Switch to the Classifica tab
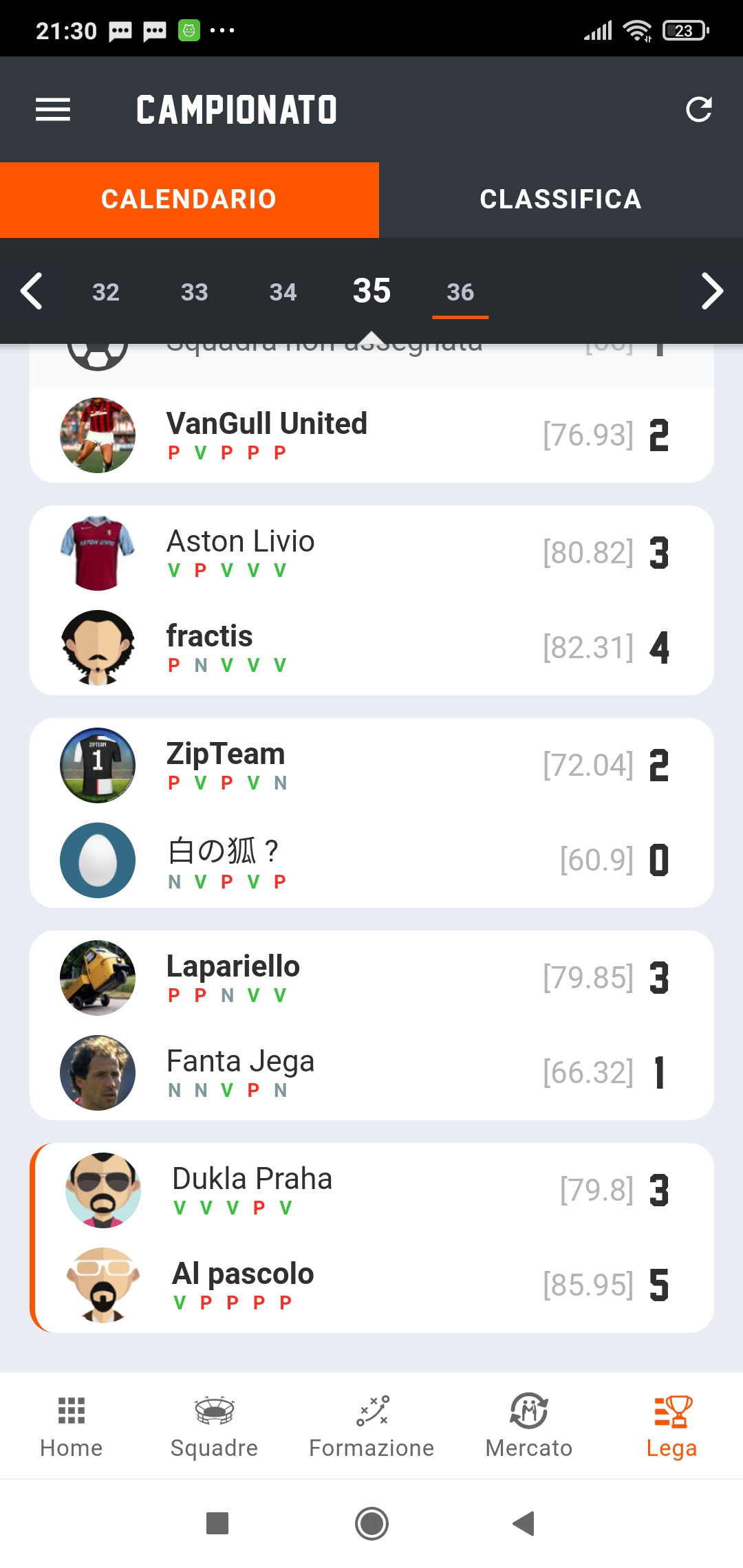Screen dimensions: 743x1568 560,199
